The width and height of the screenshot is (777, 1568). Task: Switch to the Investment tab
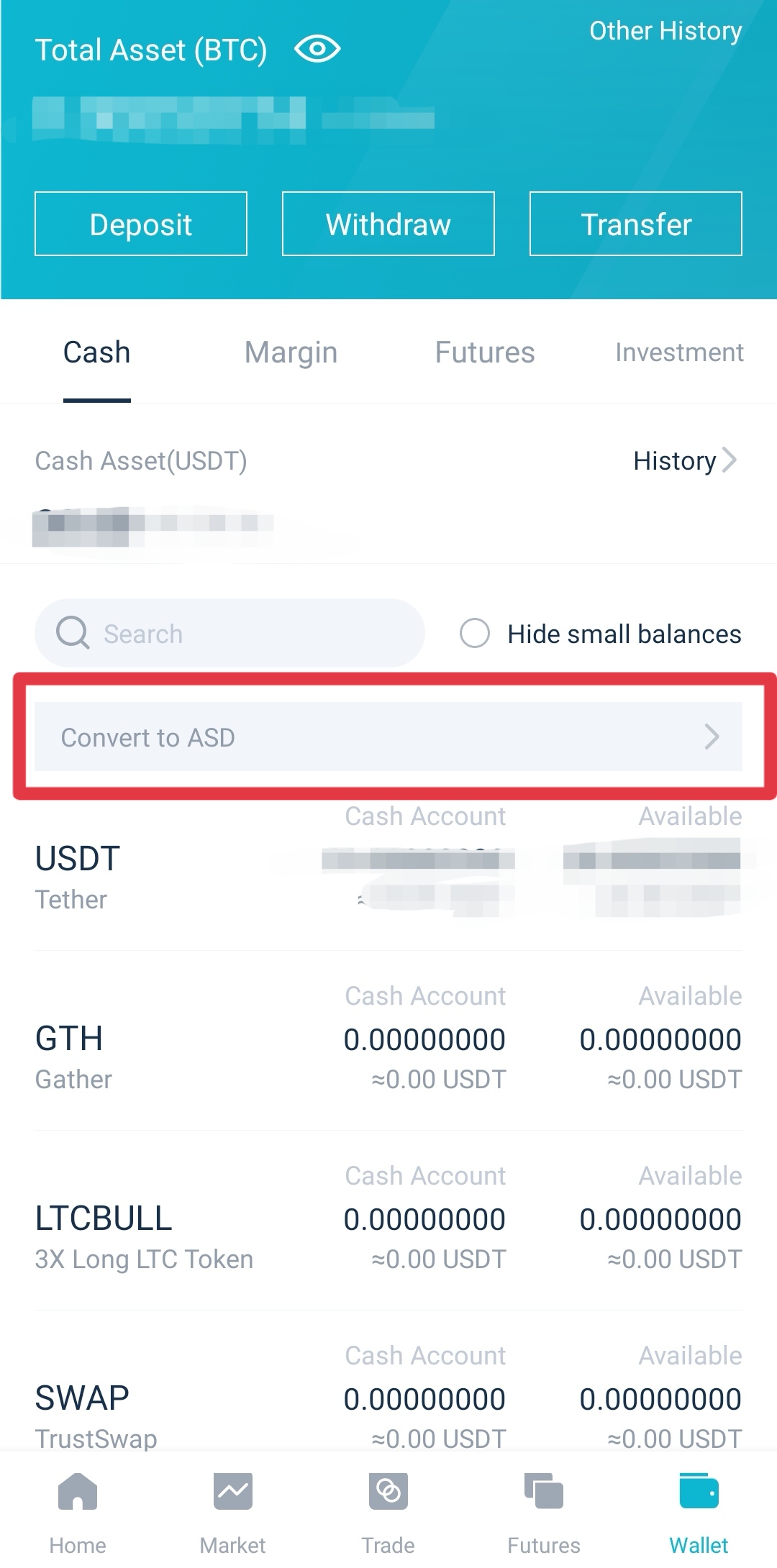679,352
